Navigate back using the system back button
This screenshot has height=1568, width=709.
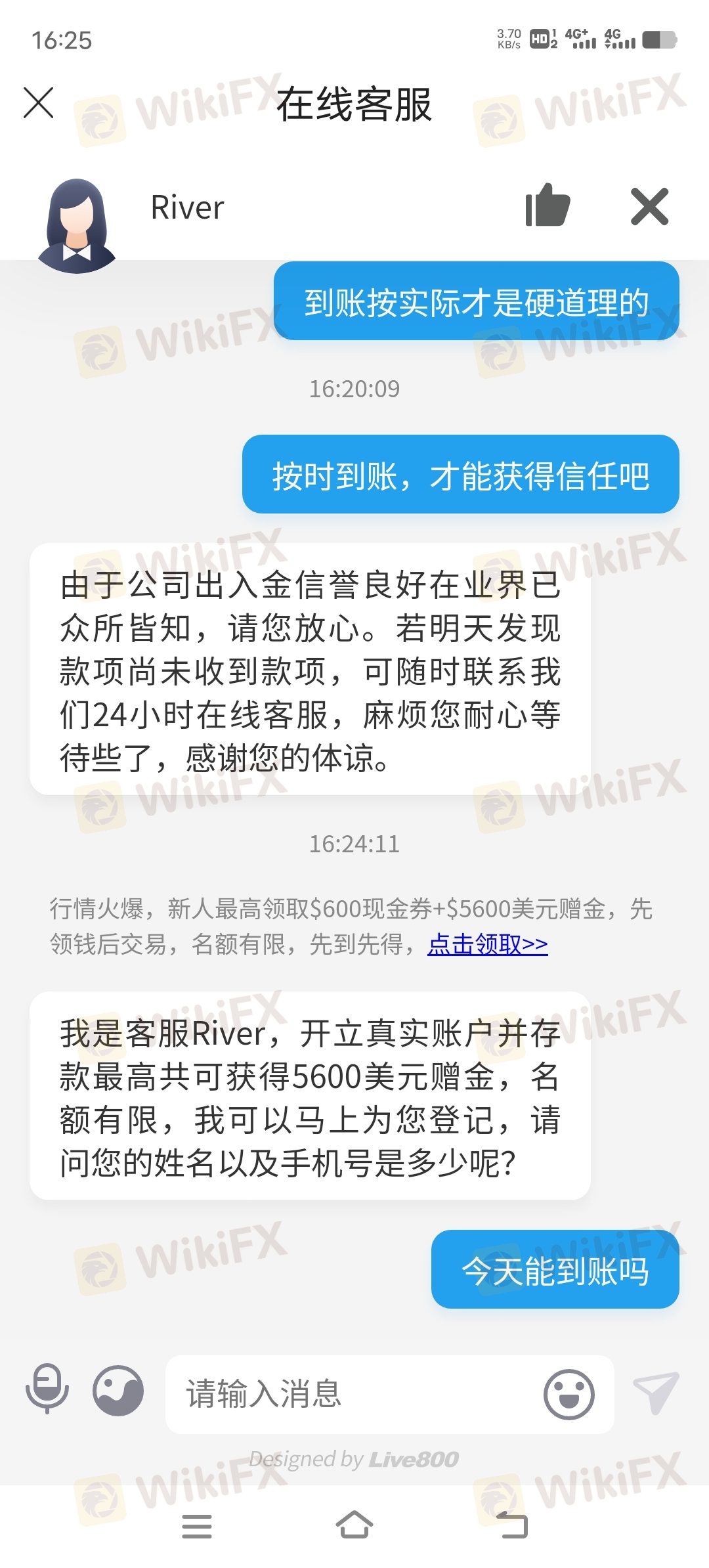(x=511, y=1525)
